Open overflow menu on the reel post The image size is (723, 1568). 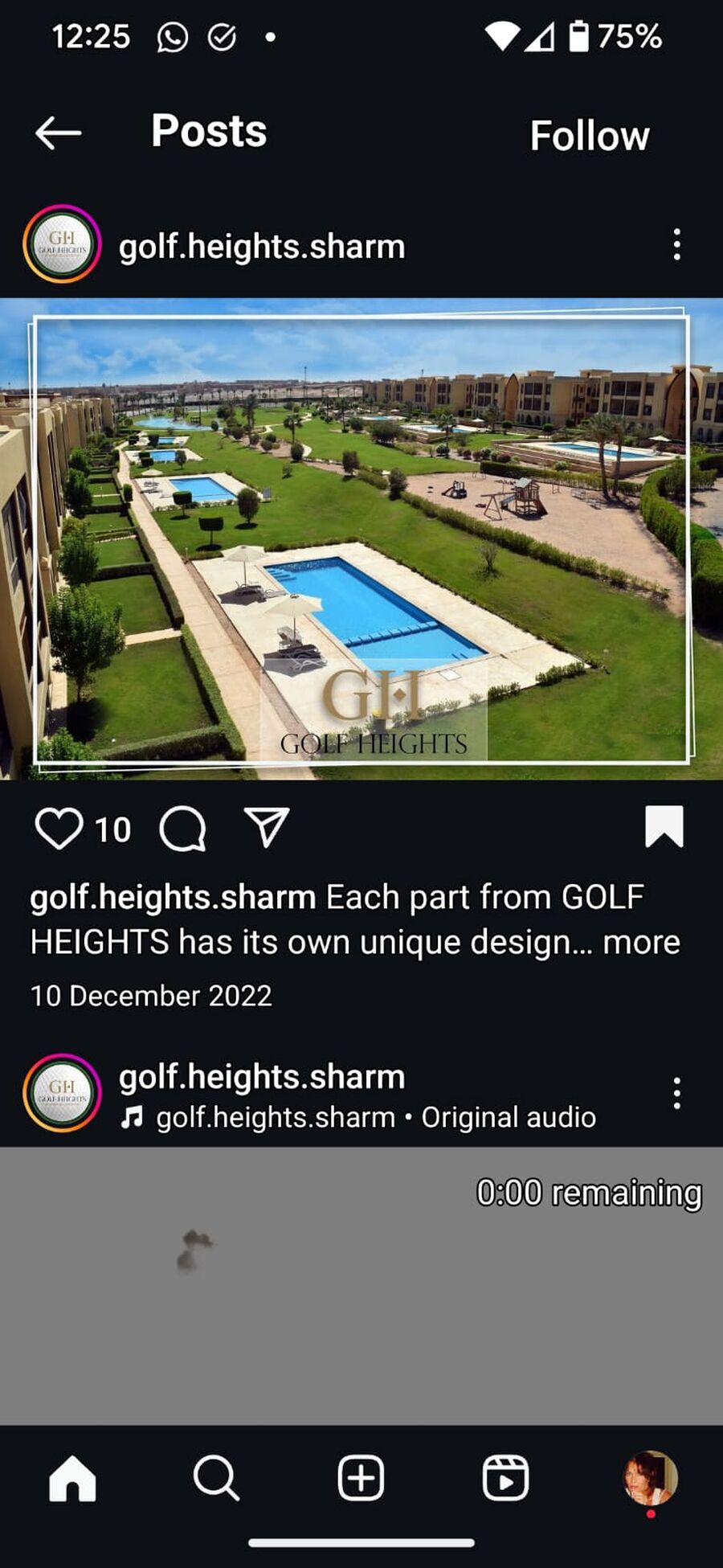coord(676,1094)
